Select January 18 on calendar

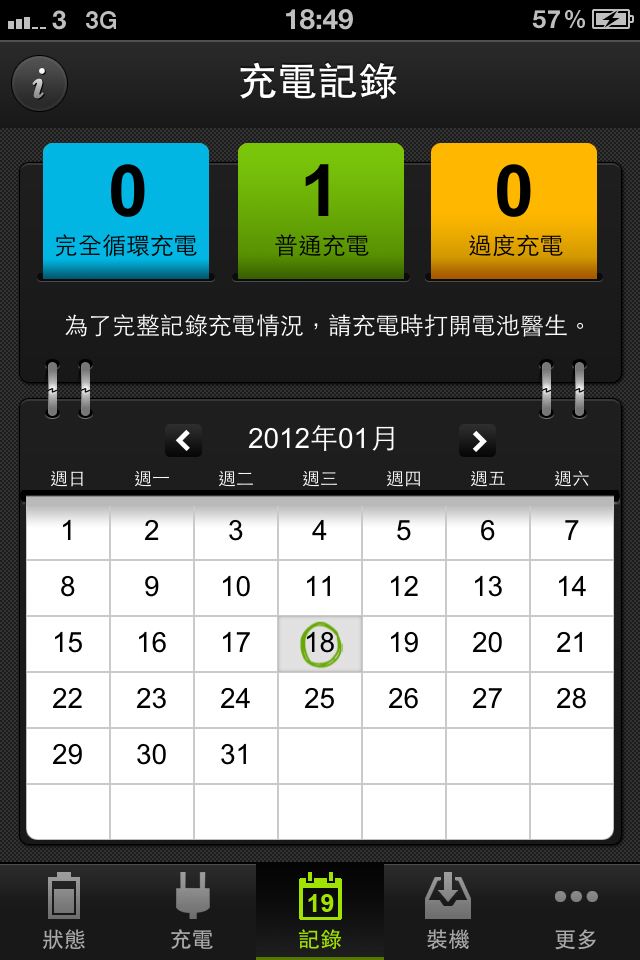[x=320, y=643]
